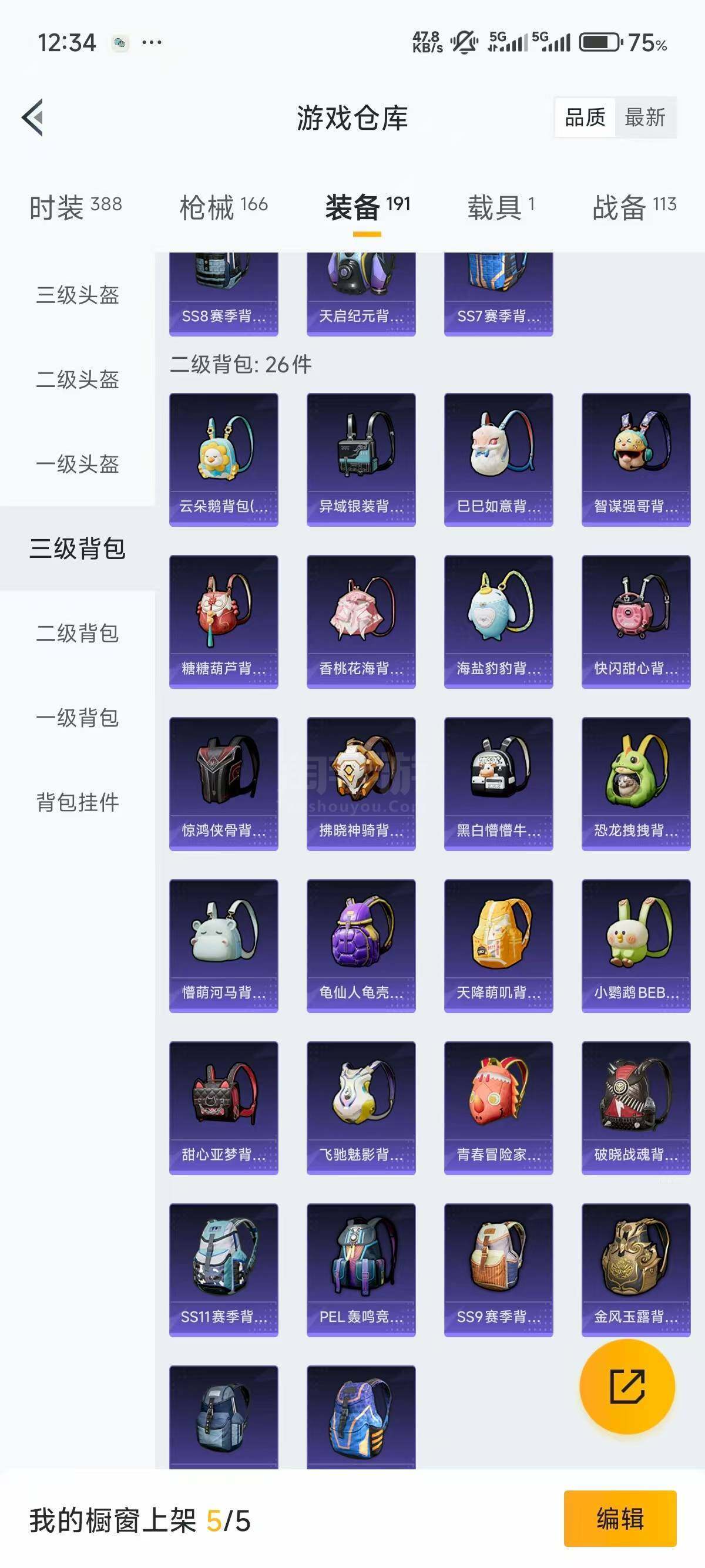Open the 背包挂件 category

pos(78,802)
